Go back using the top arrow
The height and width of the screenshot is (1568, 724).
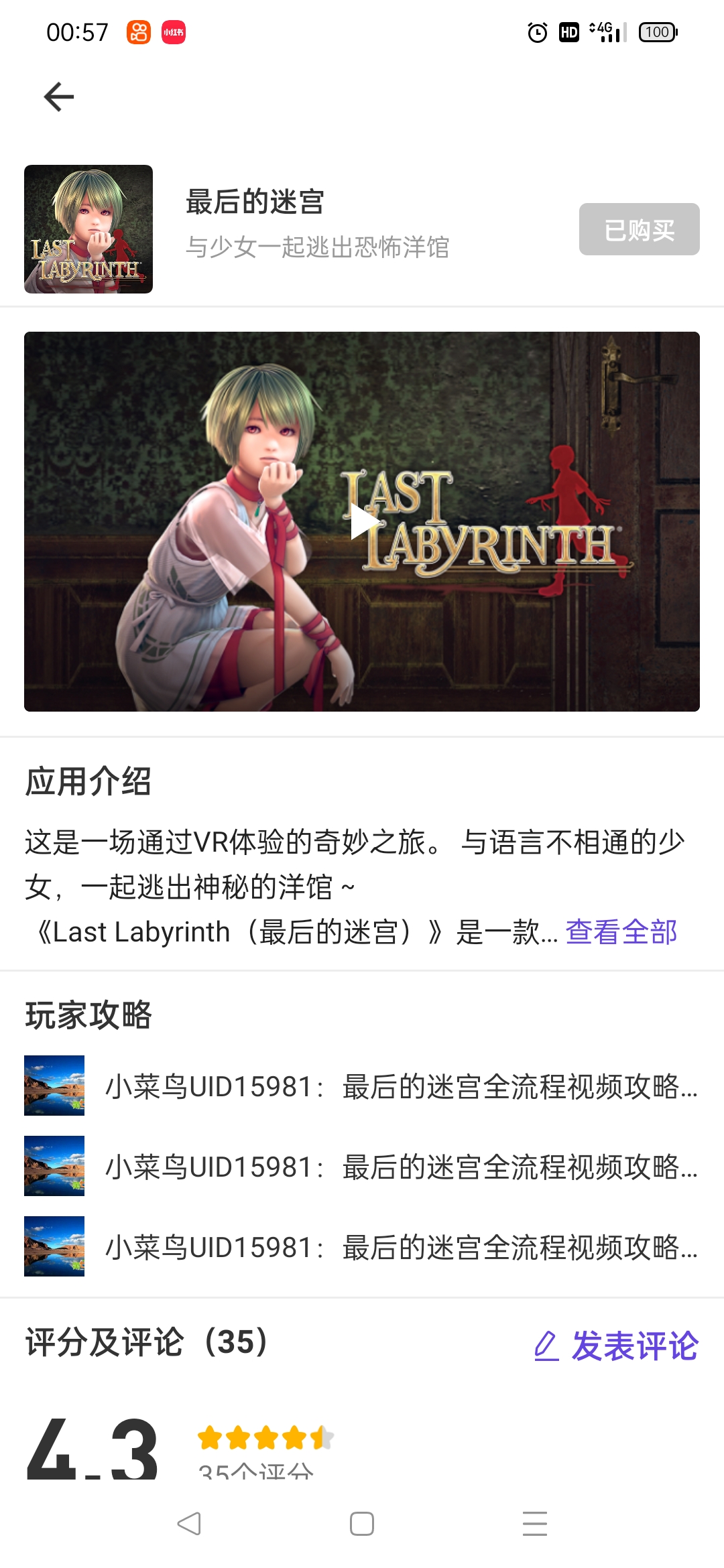59,98
